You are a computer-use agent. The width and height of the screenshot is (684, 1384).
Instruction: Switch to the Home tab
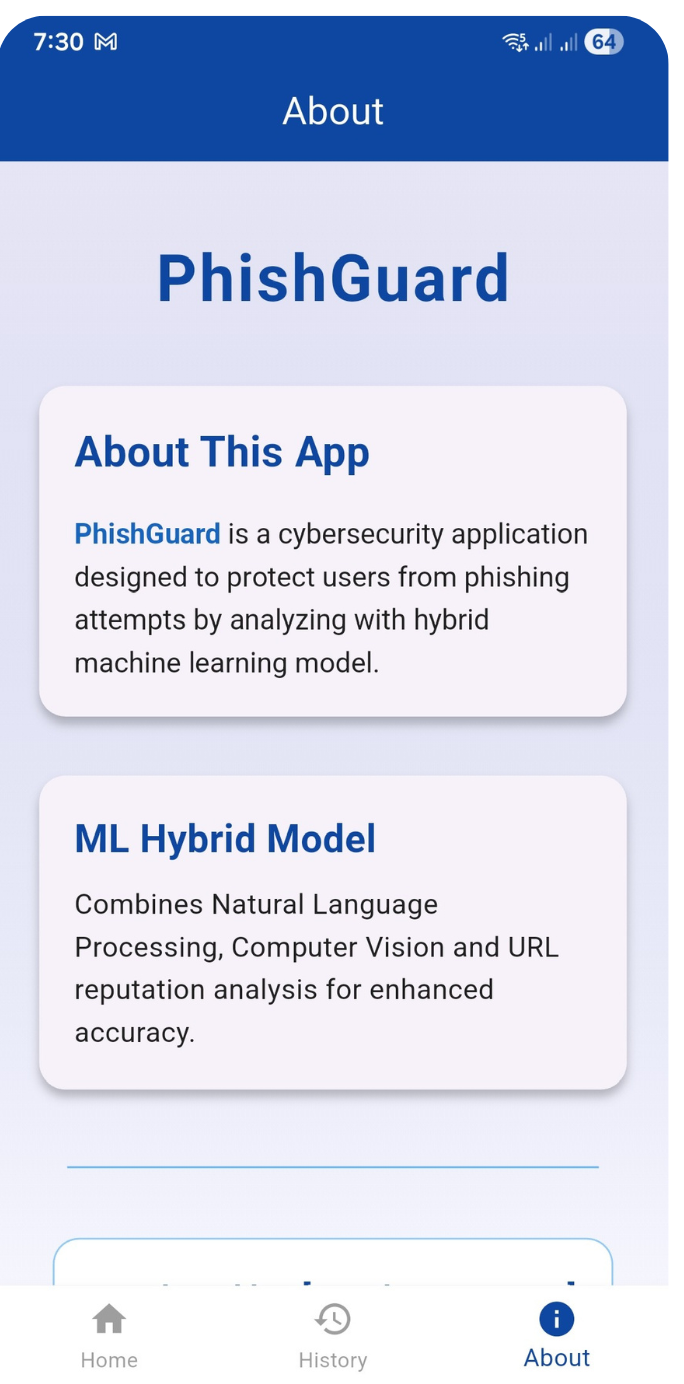click(x=109, y=1336)
